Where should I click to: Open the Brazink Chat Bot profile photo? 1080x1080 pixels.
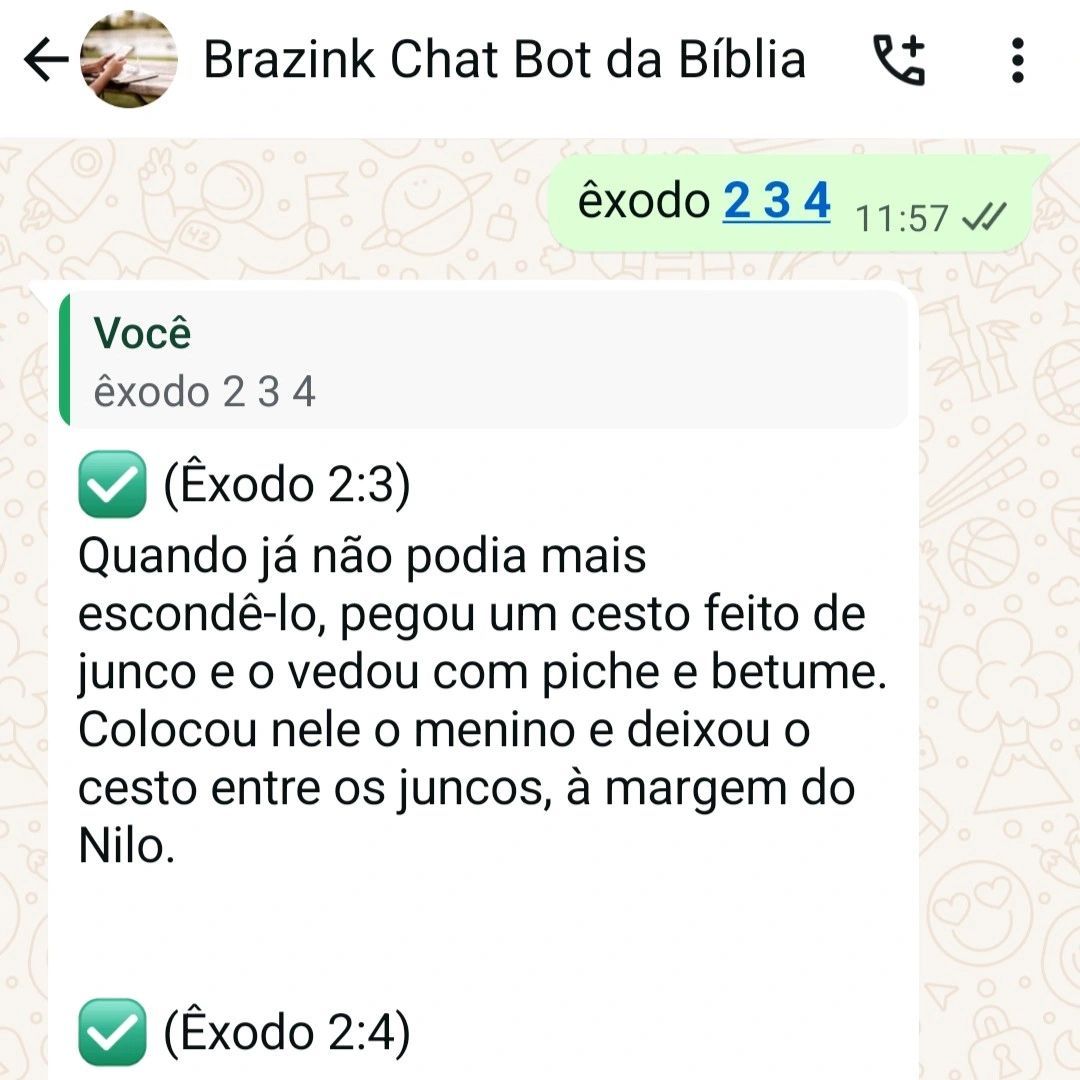127,60
